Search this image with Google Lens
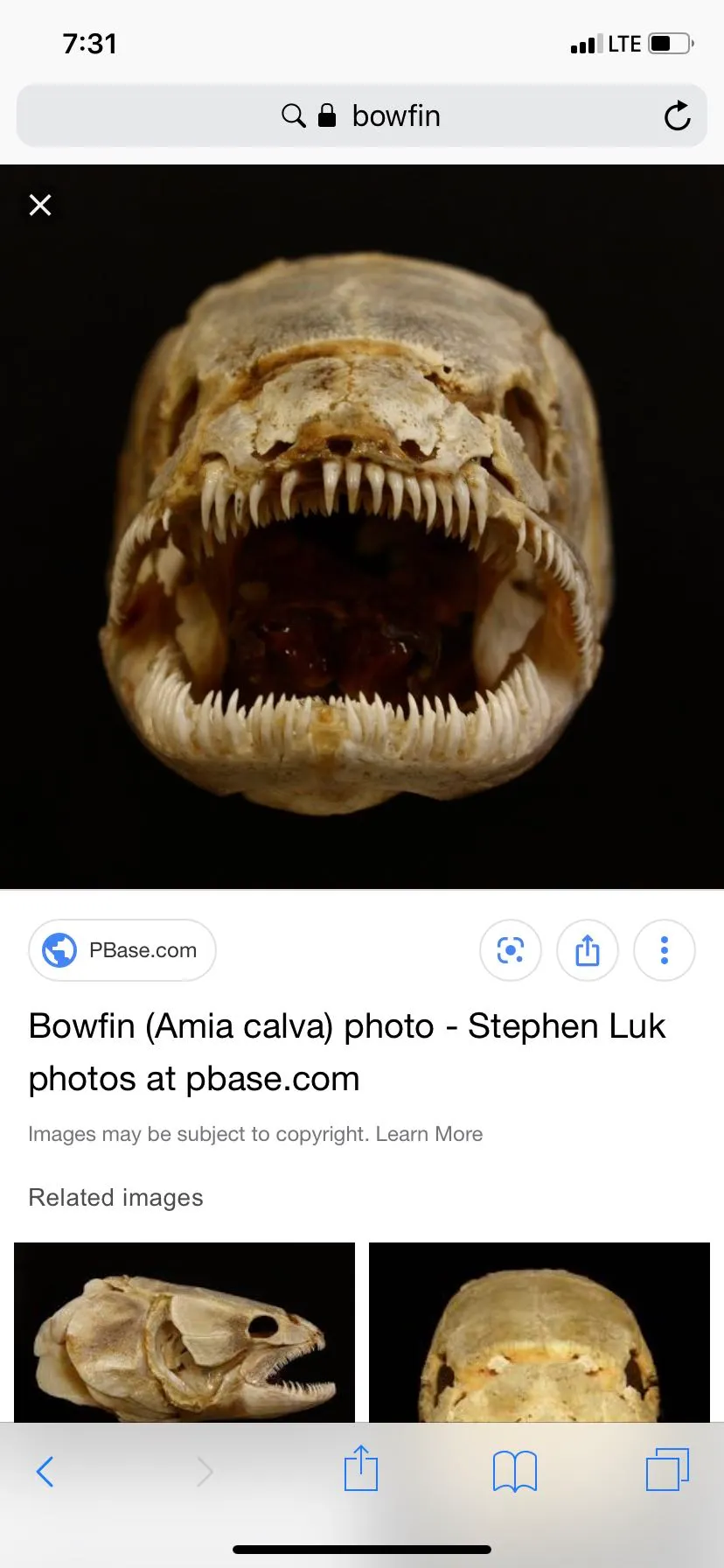724x1568 pixels. tap(511, 950)
